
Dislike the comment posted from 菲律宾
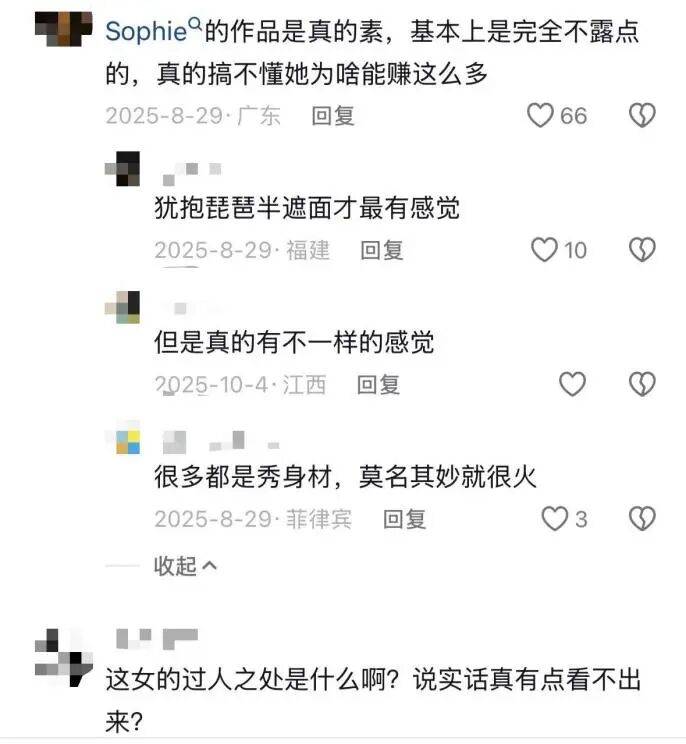click(641, 518)
